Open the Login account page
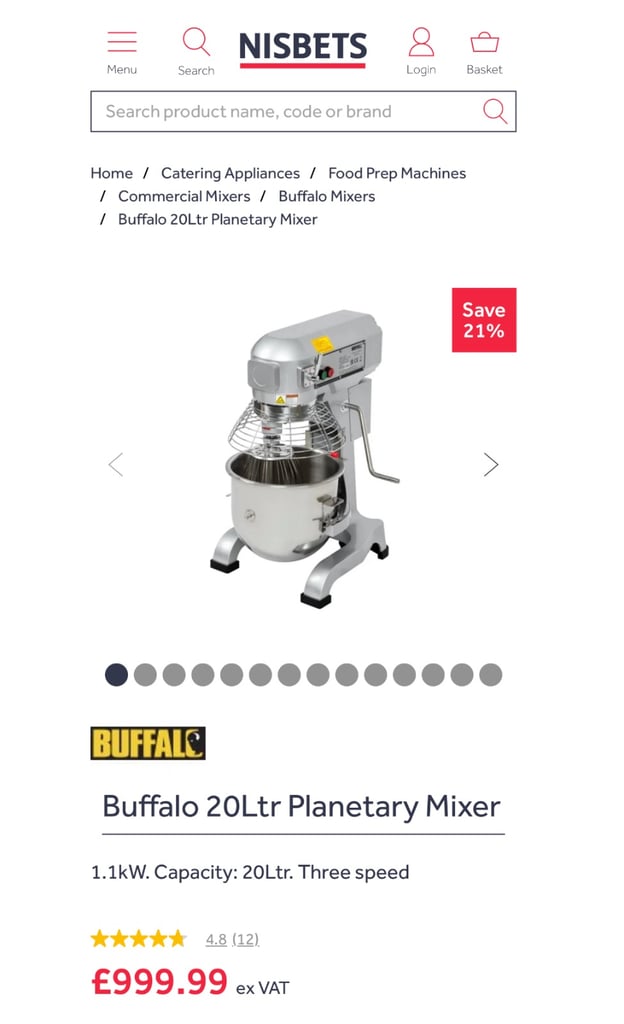624x1024 pixels. pos(421,52)
